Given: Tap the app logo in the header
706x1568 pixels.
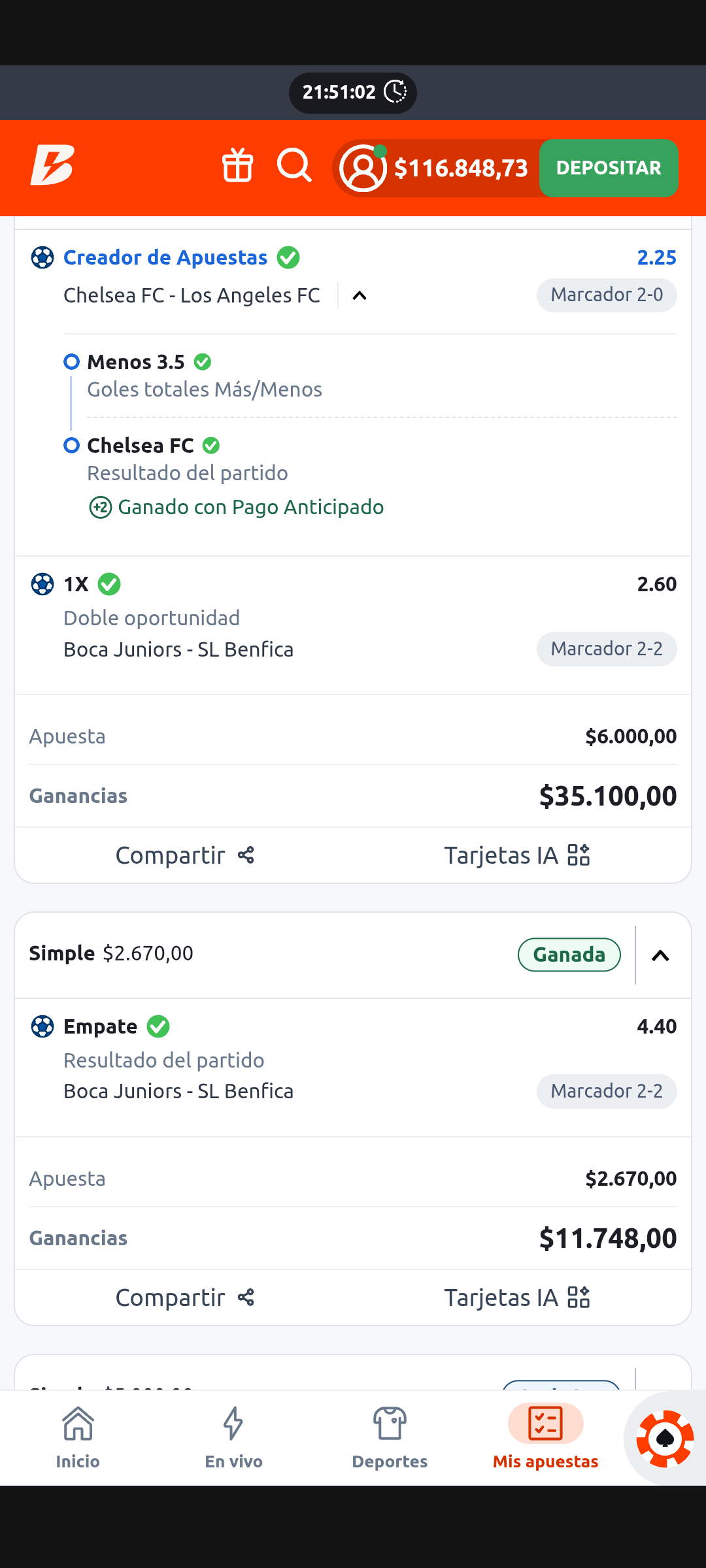Looking at the screenshot, I should click(x=52, y=166).
